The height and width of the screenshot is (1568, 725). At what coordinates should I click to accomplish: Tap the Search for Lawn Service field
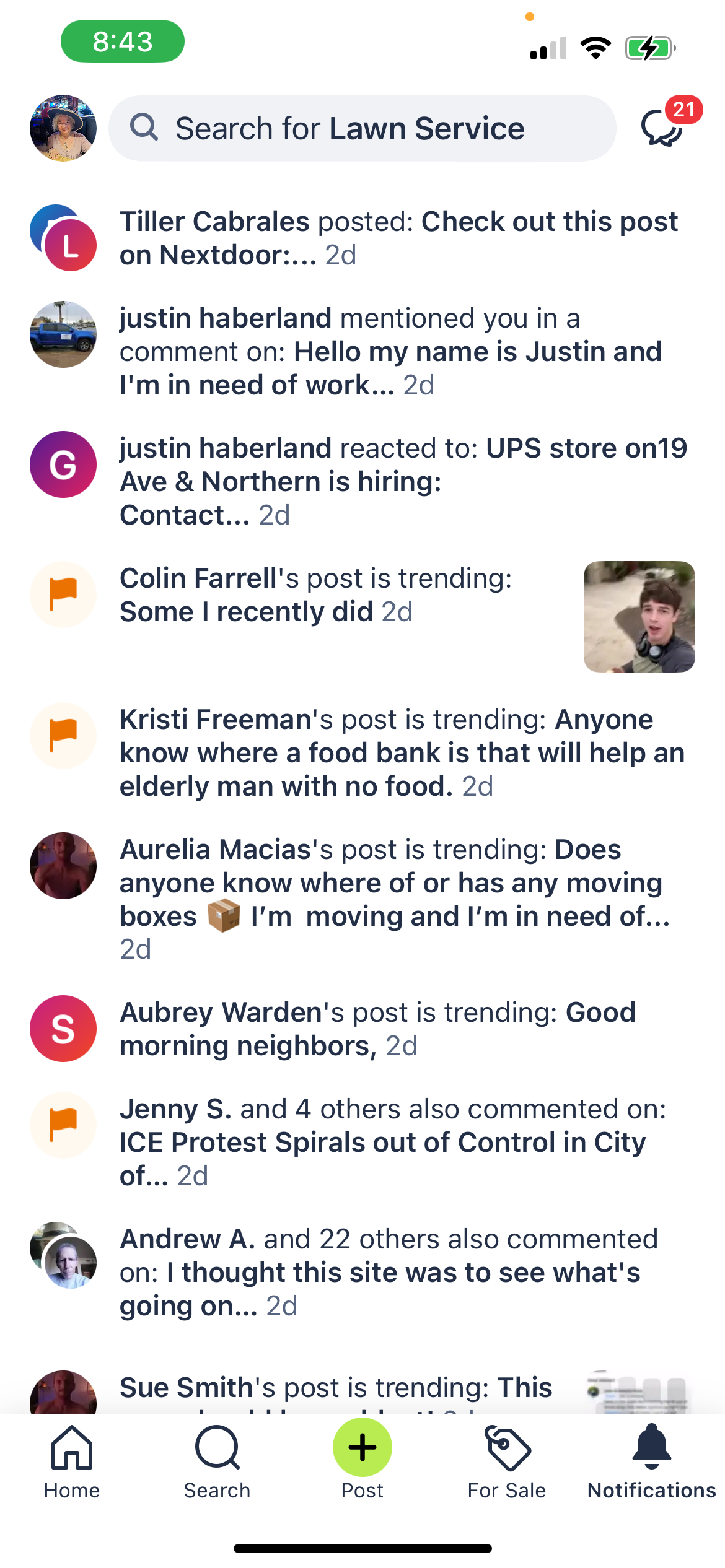click(x=362, y=128)
